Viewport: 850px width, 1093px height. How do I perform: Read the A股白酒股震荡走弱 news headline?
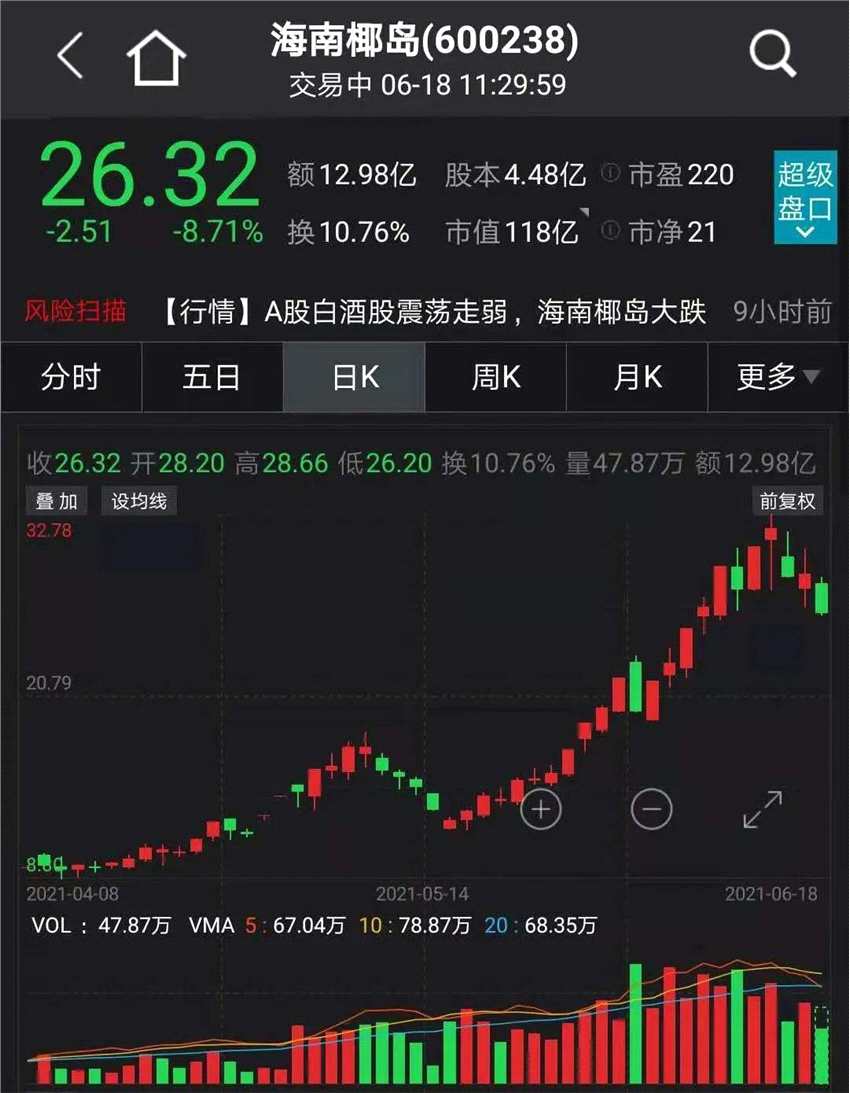[x=434, y=313]
